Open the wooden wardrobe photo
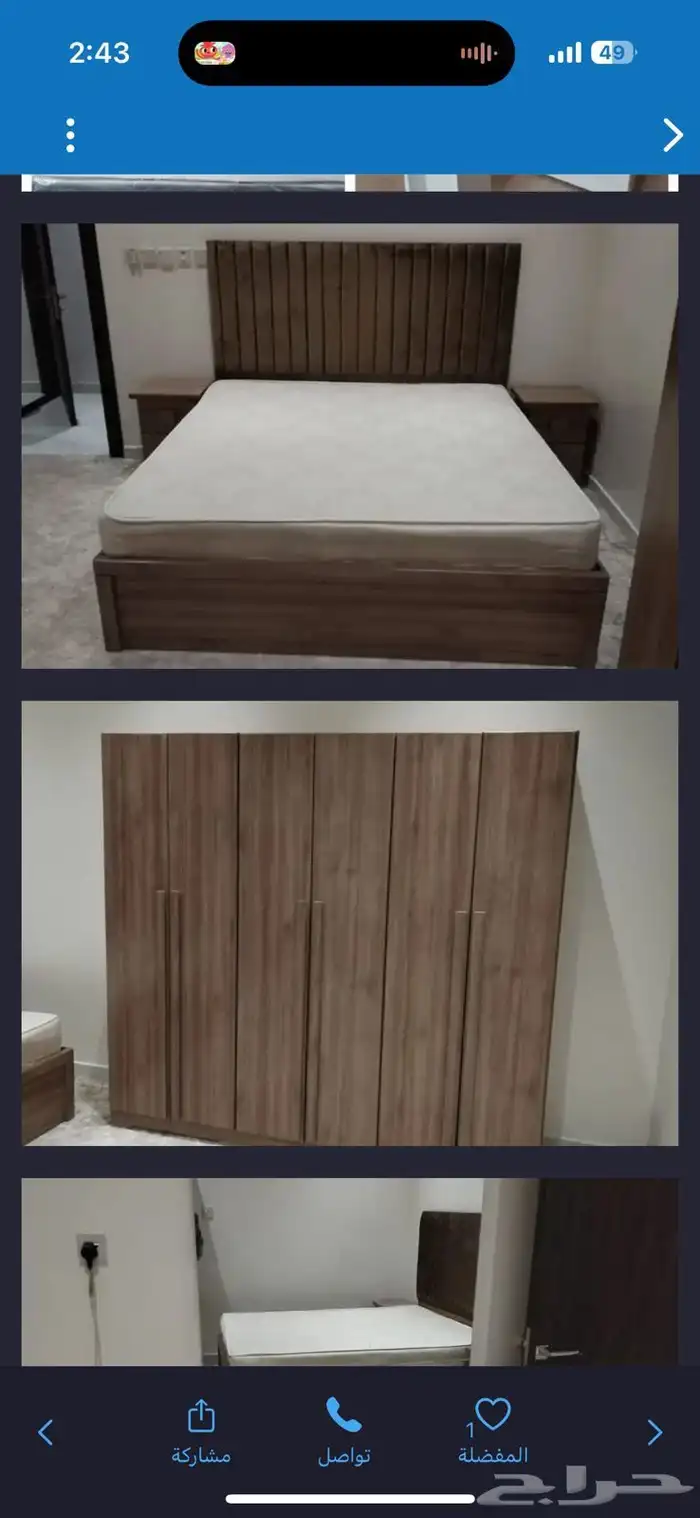This screenshot has width=700, height=1518. [350, 923]
